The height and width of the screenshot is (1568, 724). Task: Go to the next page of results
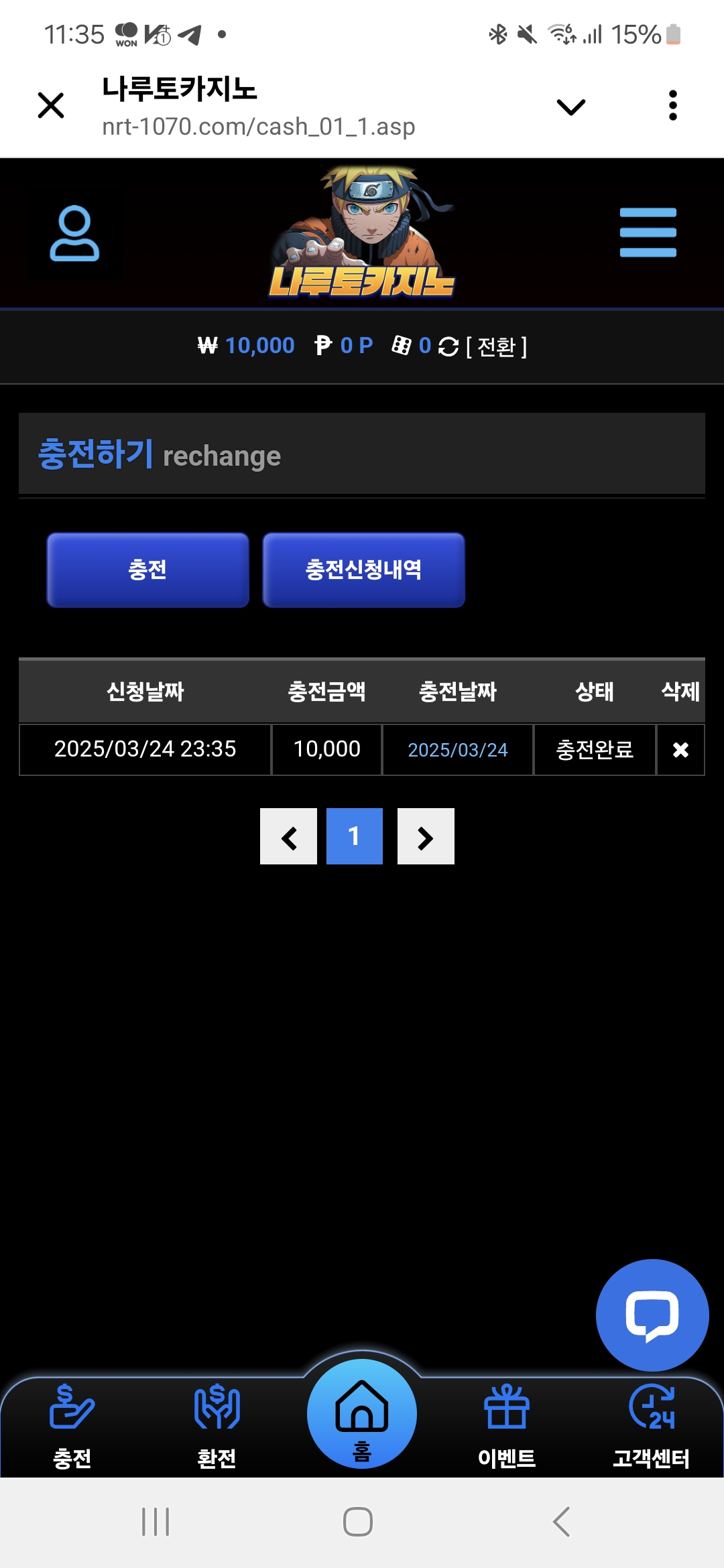pyautogui.click(x=426, y=837)
